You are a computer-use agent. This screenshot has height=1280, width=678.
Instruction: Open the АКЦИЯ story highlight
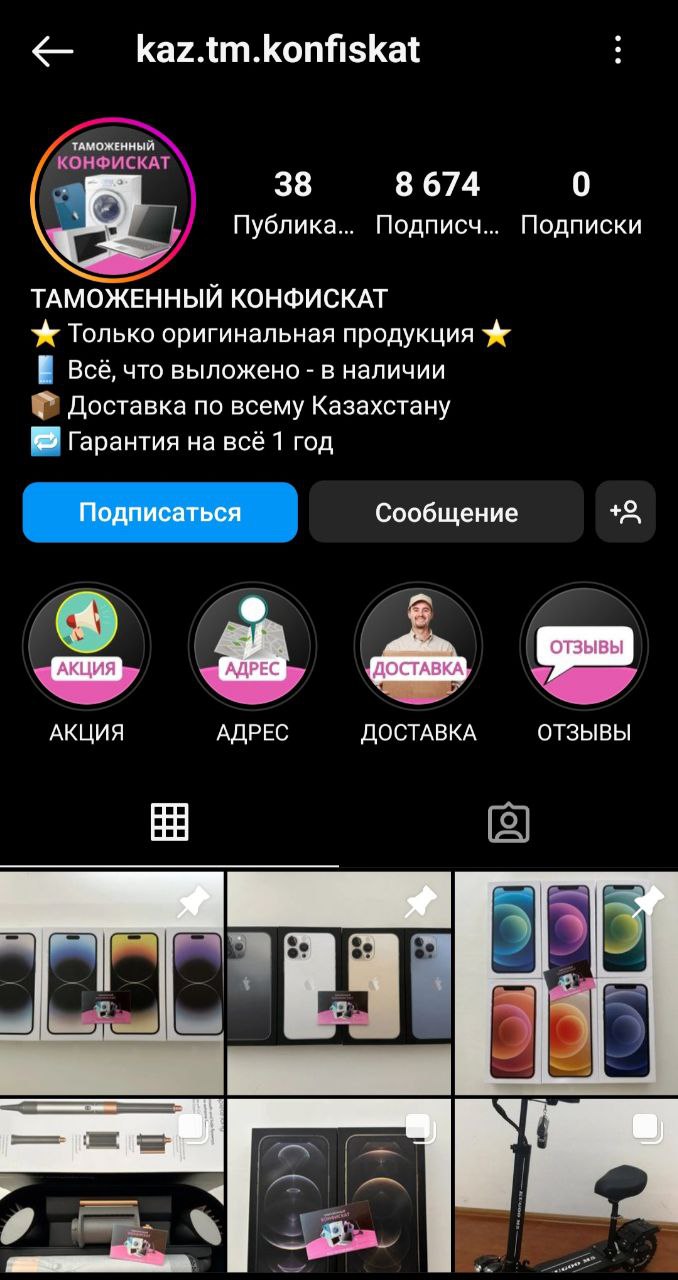point(87,648)
